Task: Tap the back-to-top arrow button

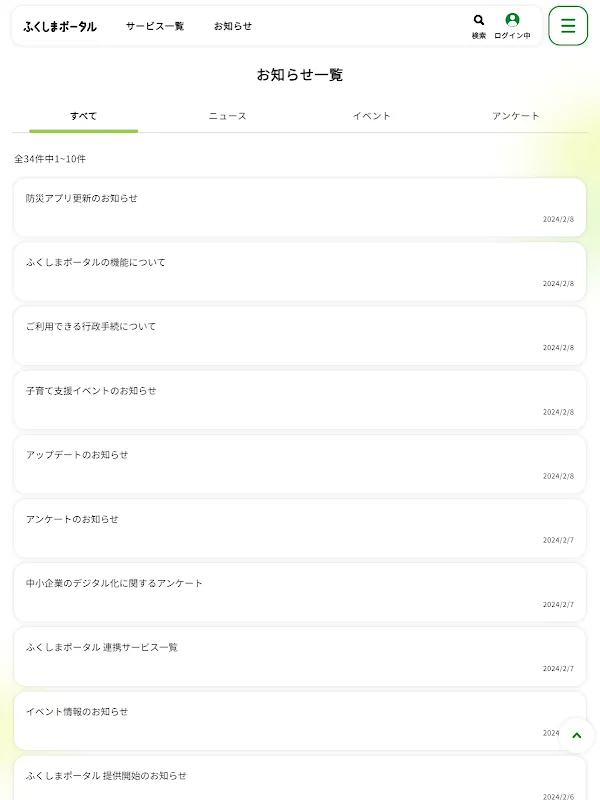Action: pos(576,736)
